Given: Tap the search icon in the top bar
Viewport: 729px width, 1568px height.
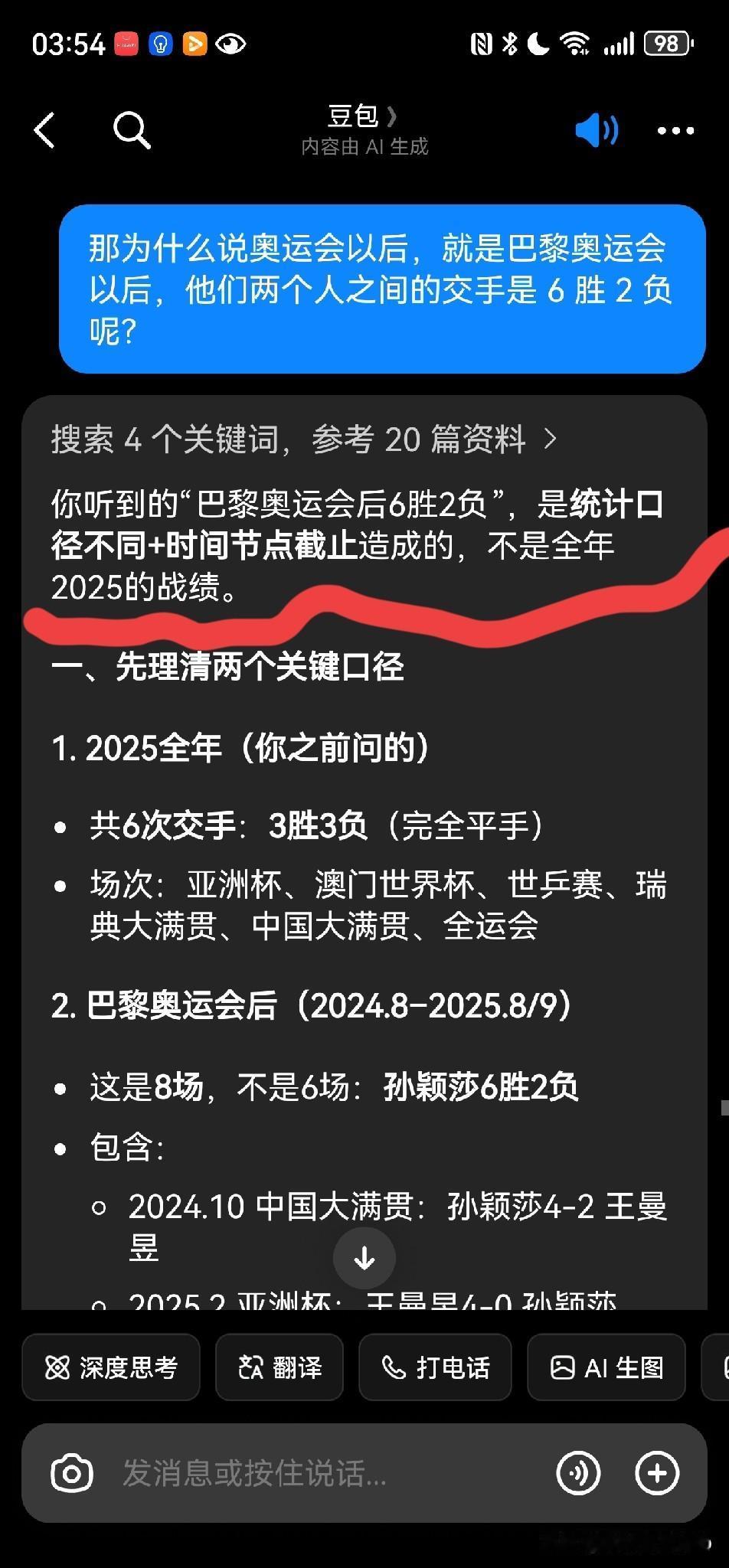Looking at the screenshot, I should pos(132,130).
